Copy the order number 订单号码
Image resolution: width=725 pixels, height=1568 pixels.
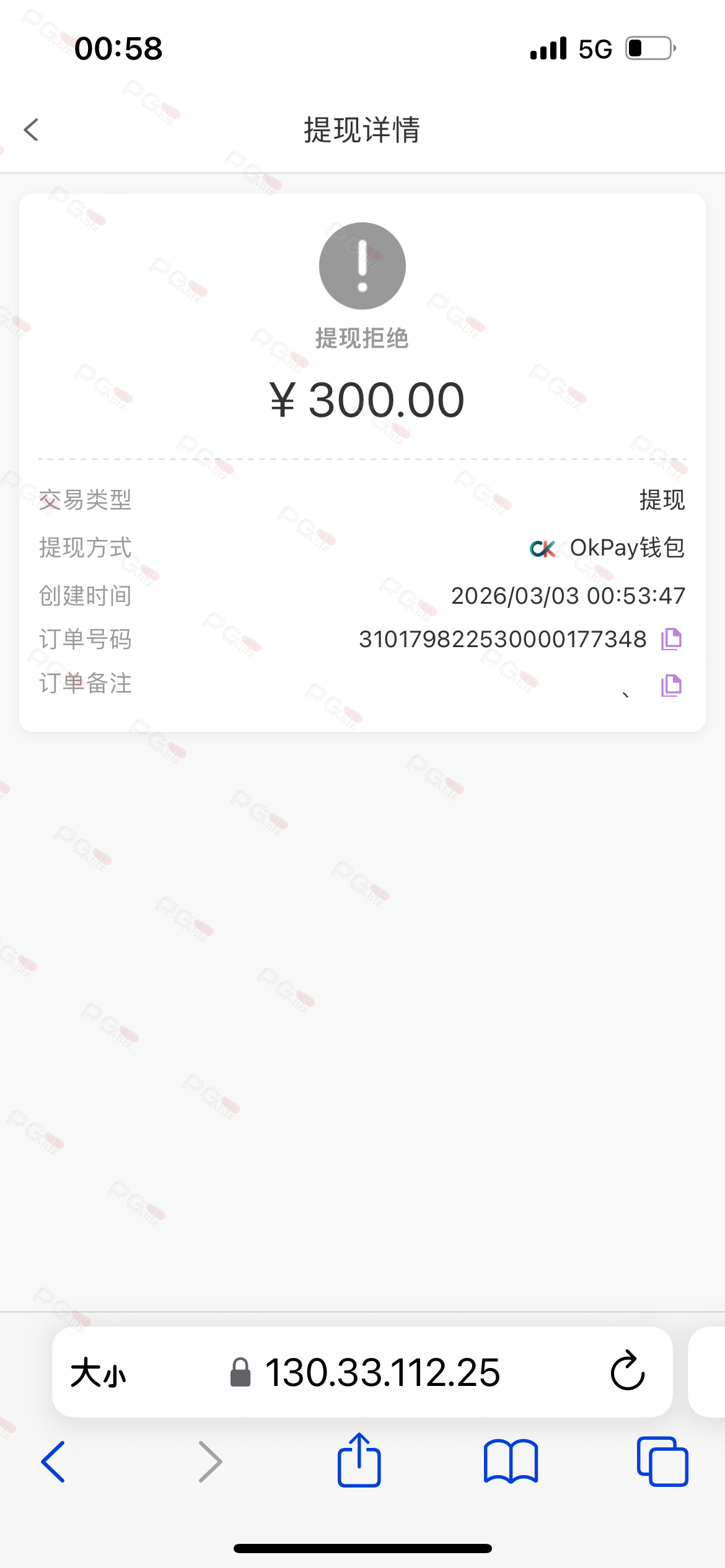tap(671, 639)
